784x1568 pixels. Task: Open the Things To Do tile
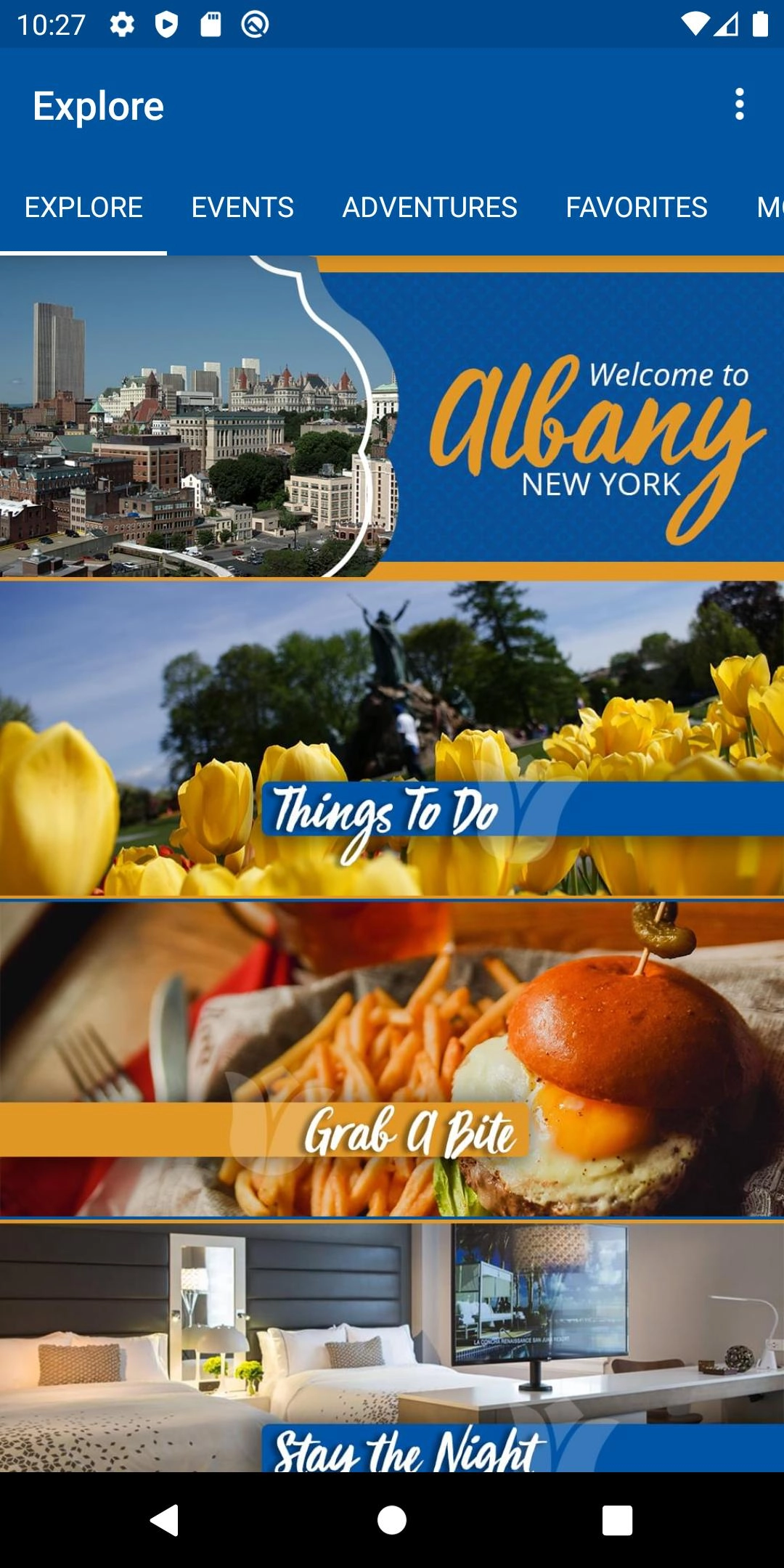tap(392, 739)
